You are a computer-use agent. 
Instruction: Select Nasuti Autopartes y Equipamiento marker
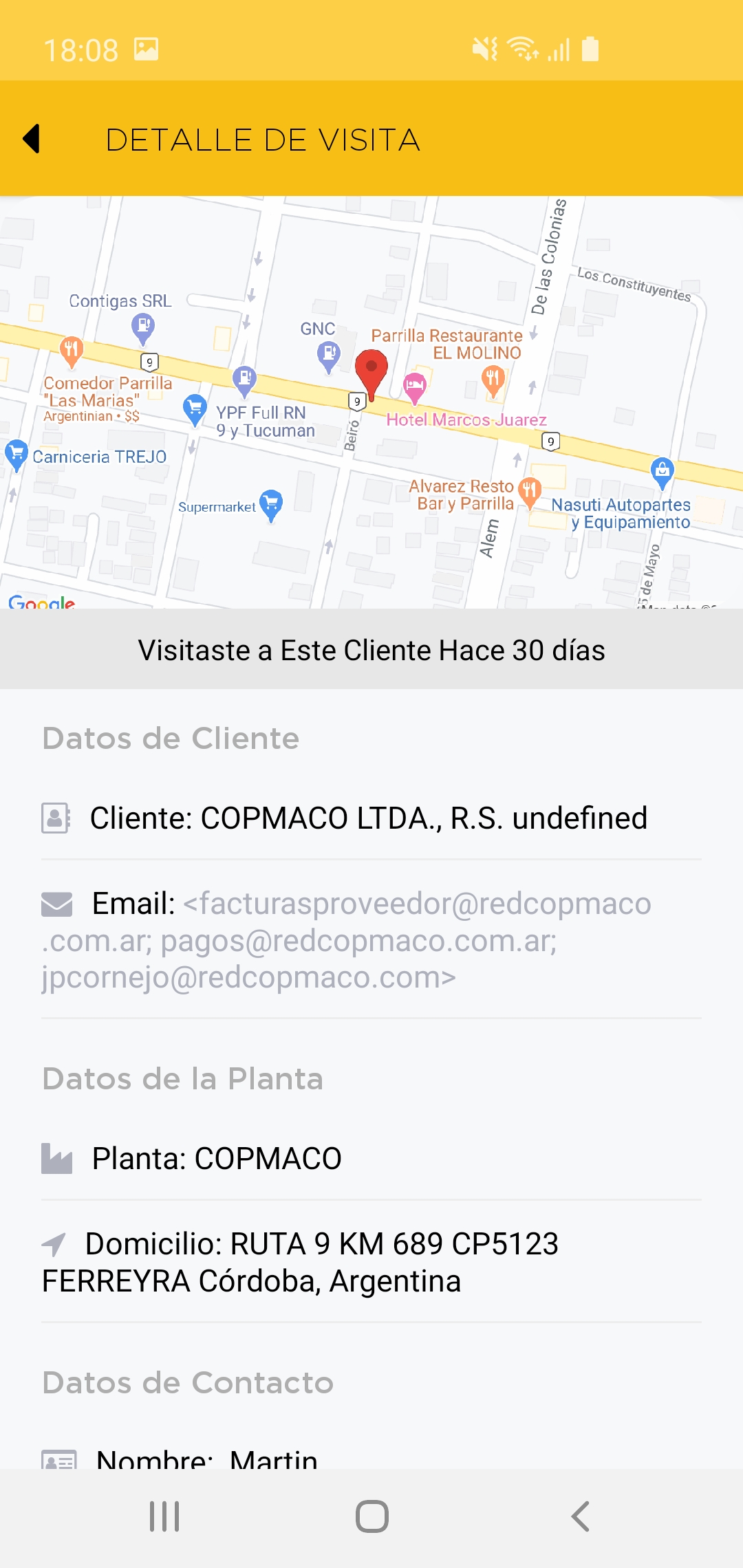662,471
